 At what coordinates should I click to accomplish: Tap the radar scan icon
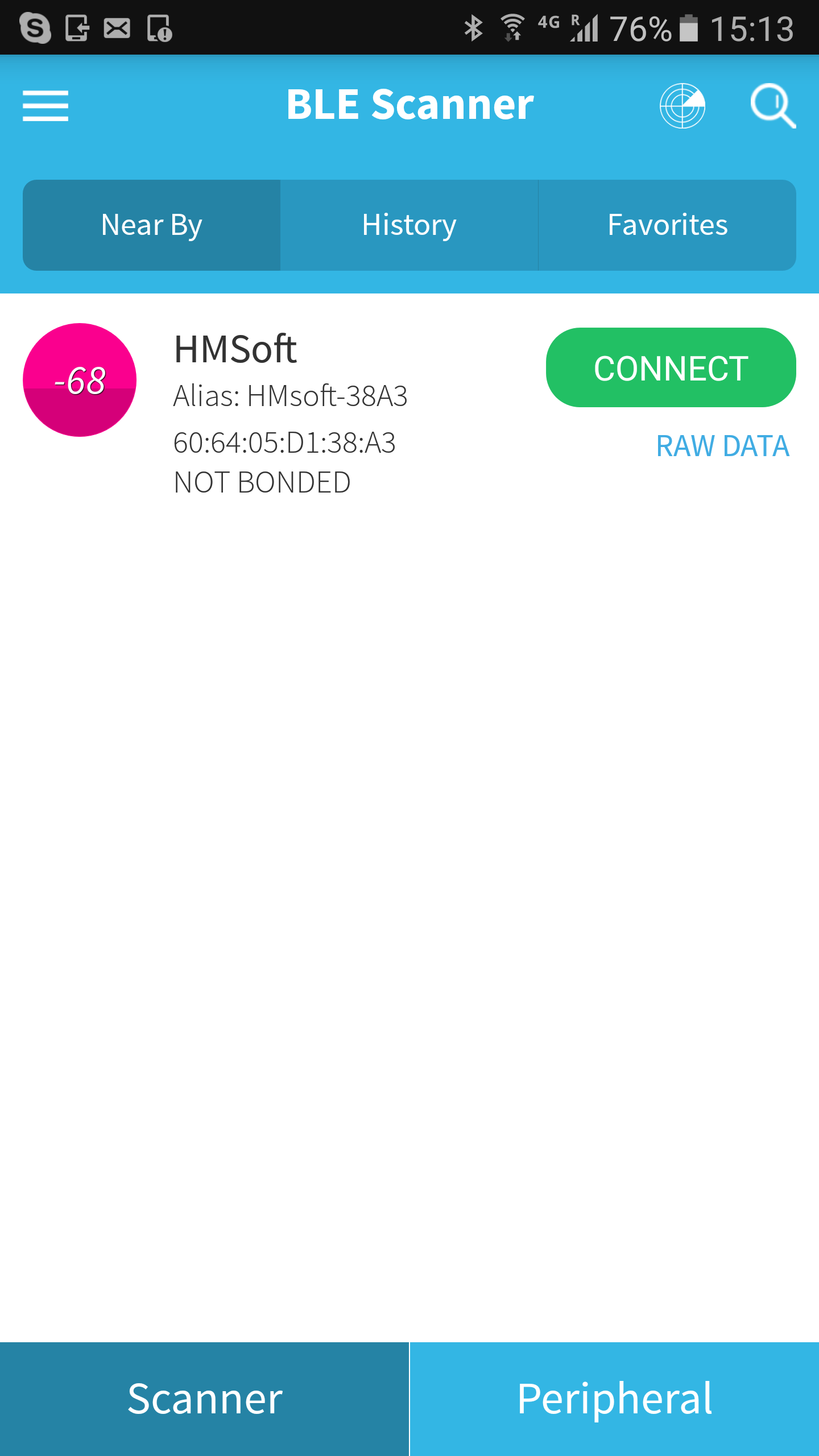(x=682, y=106)
